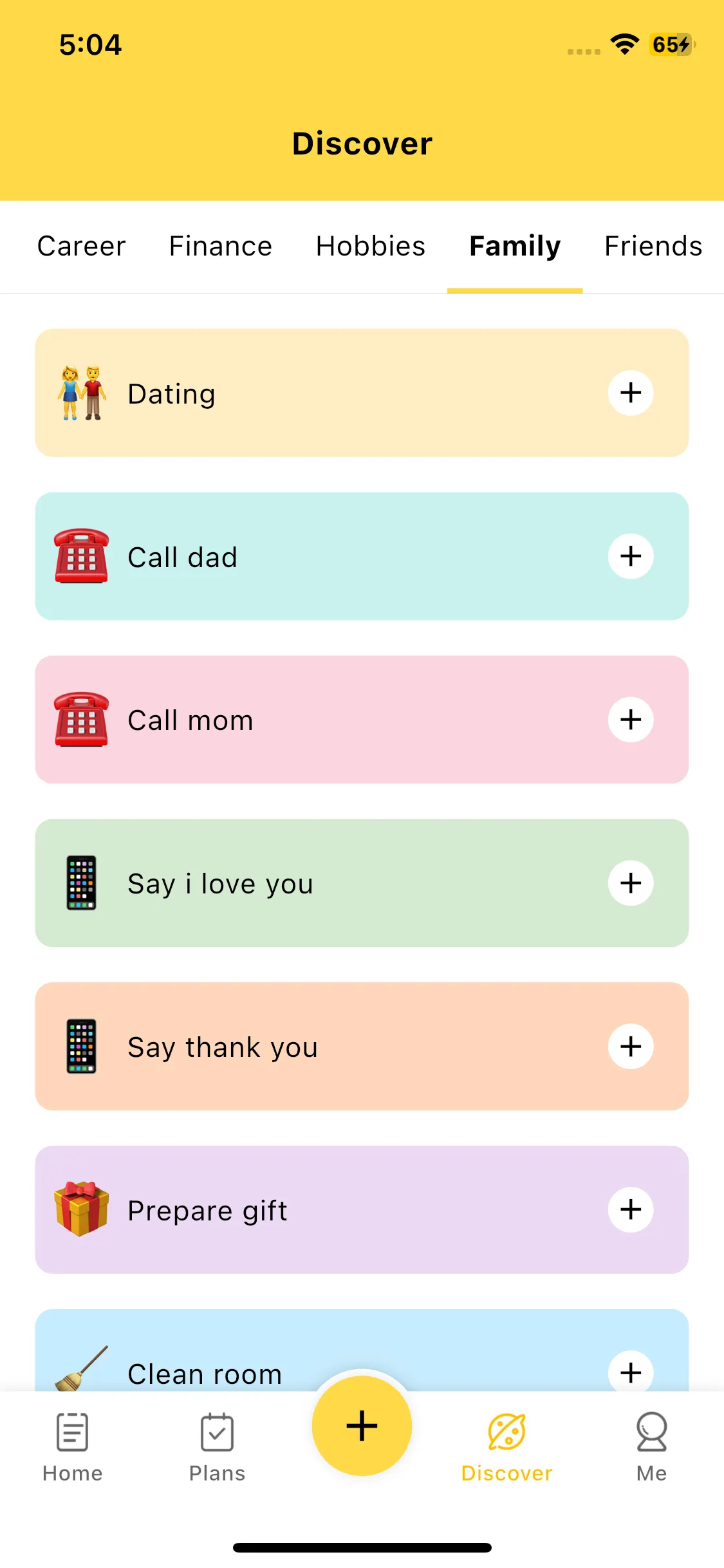The image size is (724, 1568).
Task: Tap plus next to Say thank you
Action: 631,1047
